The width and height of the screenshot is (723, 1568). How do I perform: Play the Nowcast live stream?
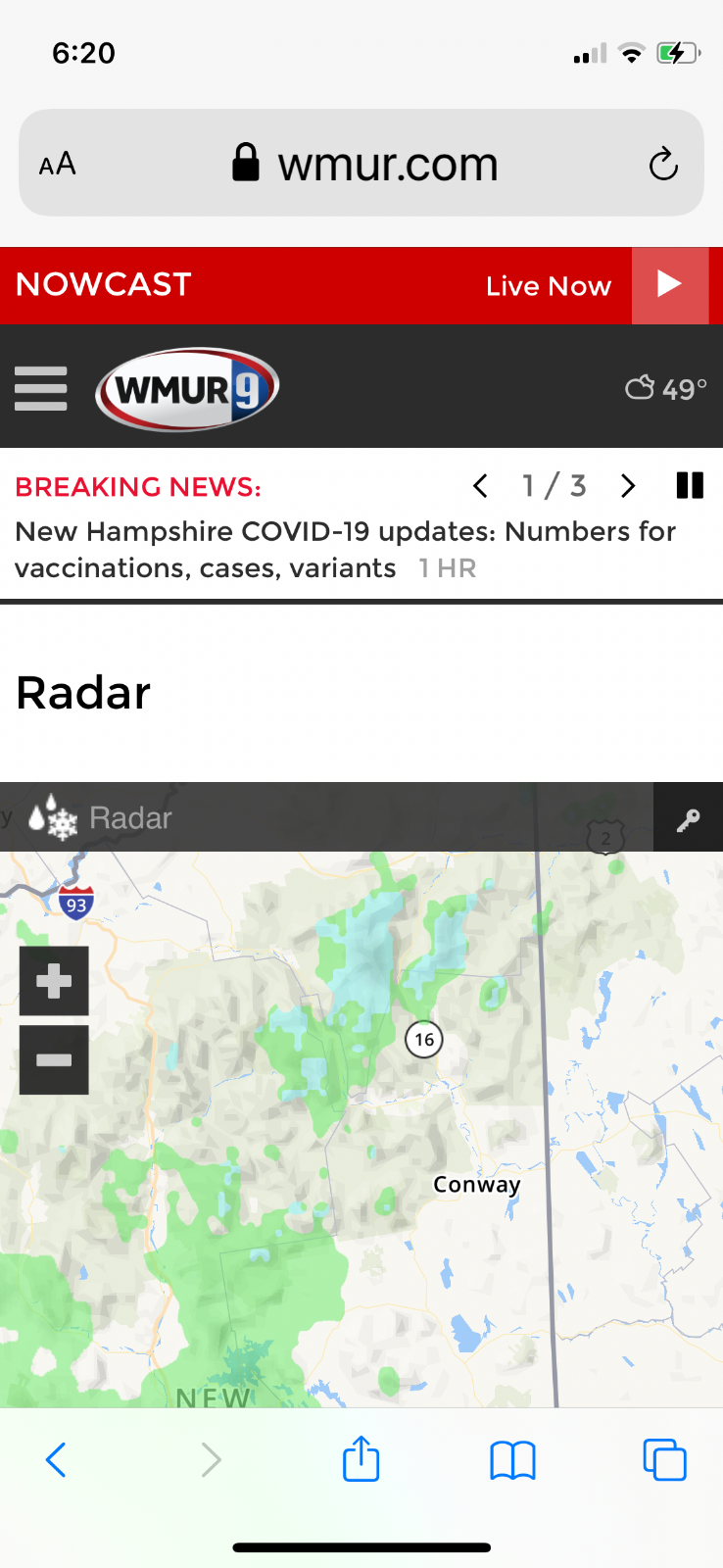click(670, 285)
